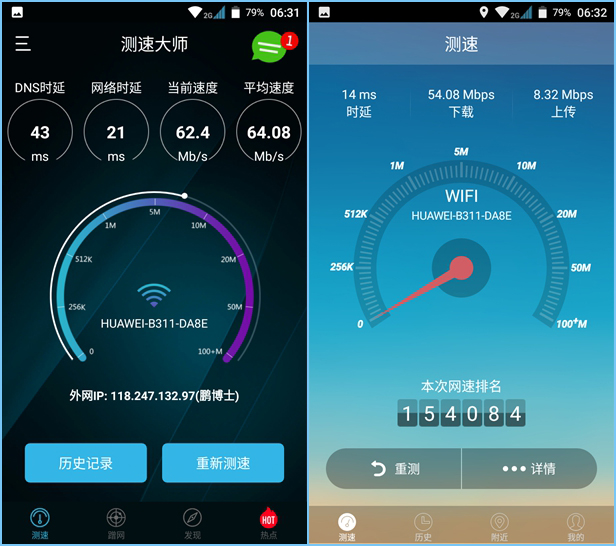
Task: Switch to the 附近 tab
Action: pyautogui.click(x=499, y=526)
